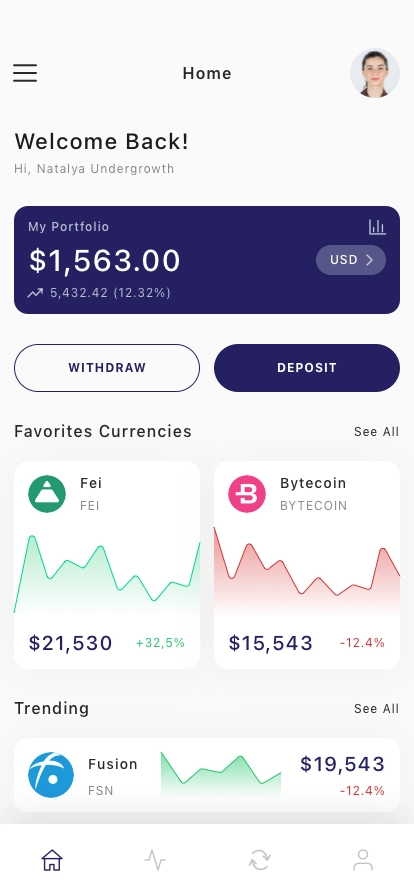Open the profile avatar photo
This screenshot has width=414, height=896.
[375, 73]
